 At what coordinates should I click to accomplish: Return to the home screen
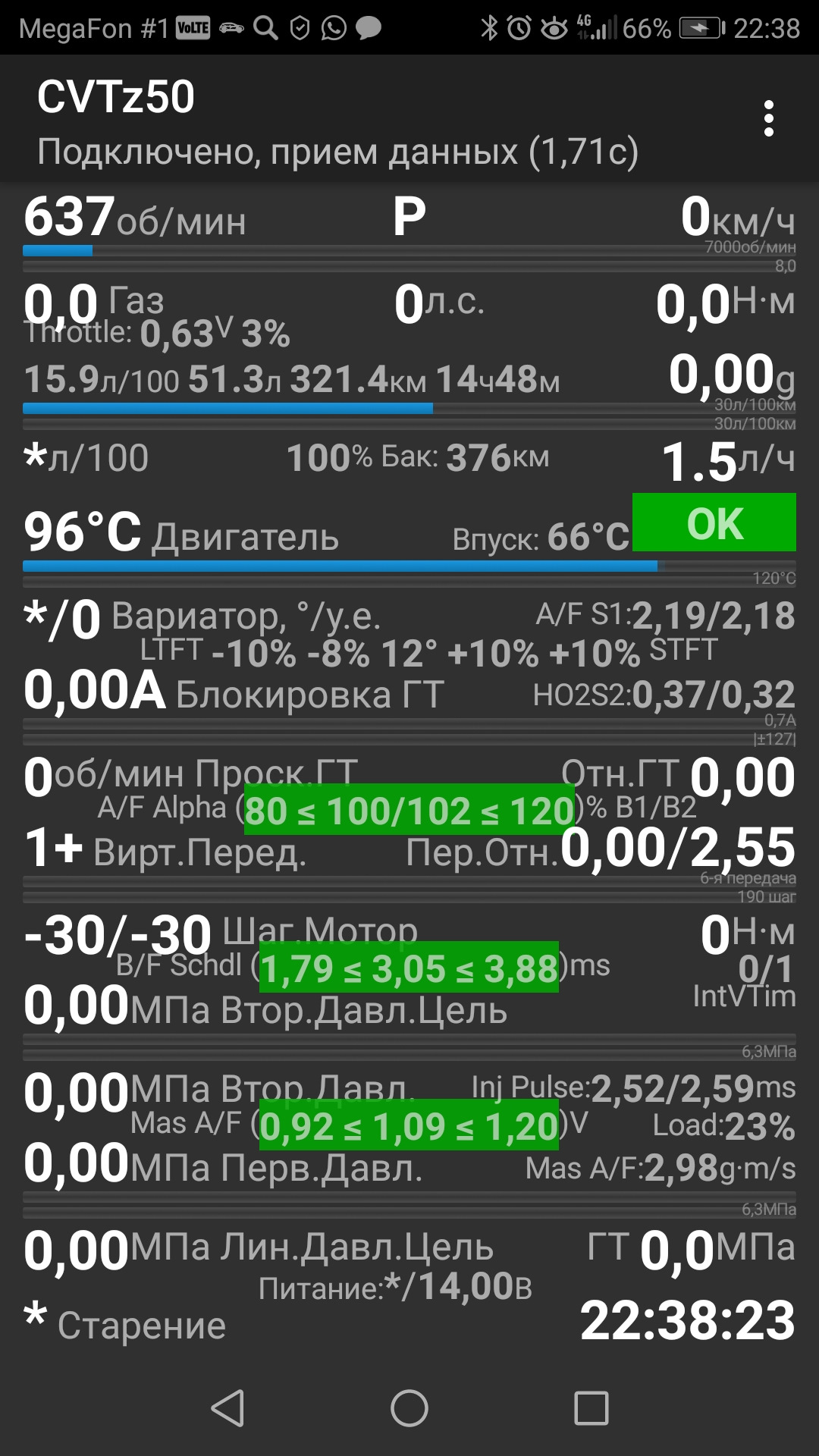click(409, 1408)
